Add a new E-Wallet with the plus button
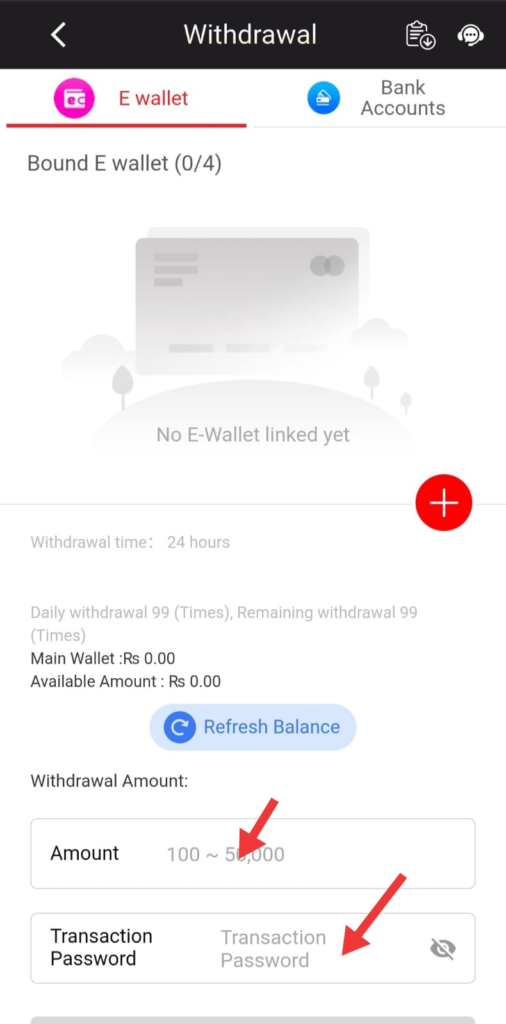 pyautogui.click(x=444, y=503)
